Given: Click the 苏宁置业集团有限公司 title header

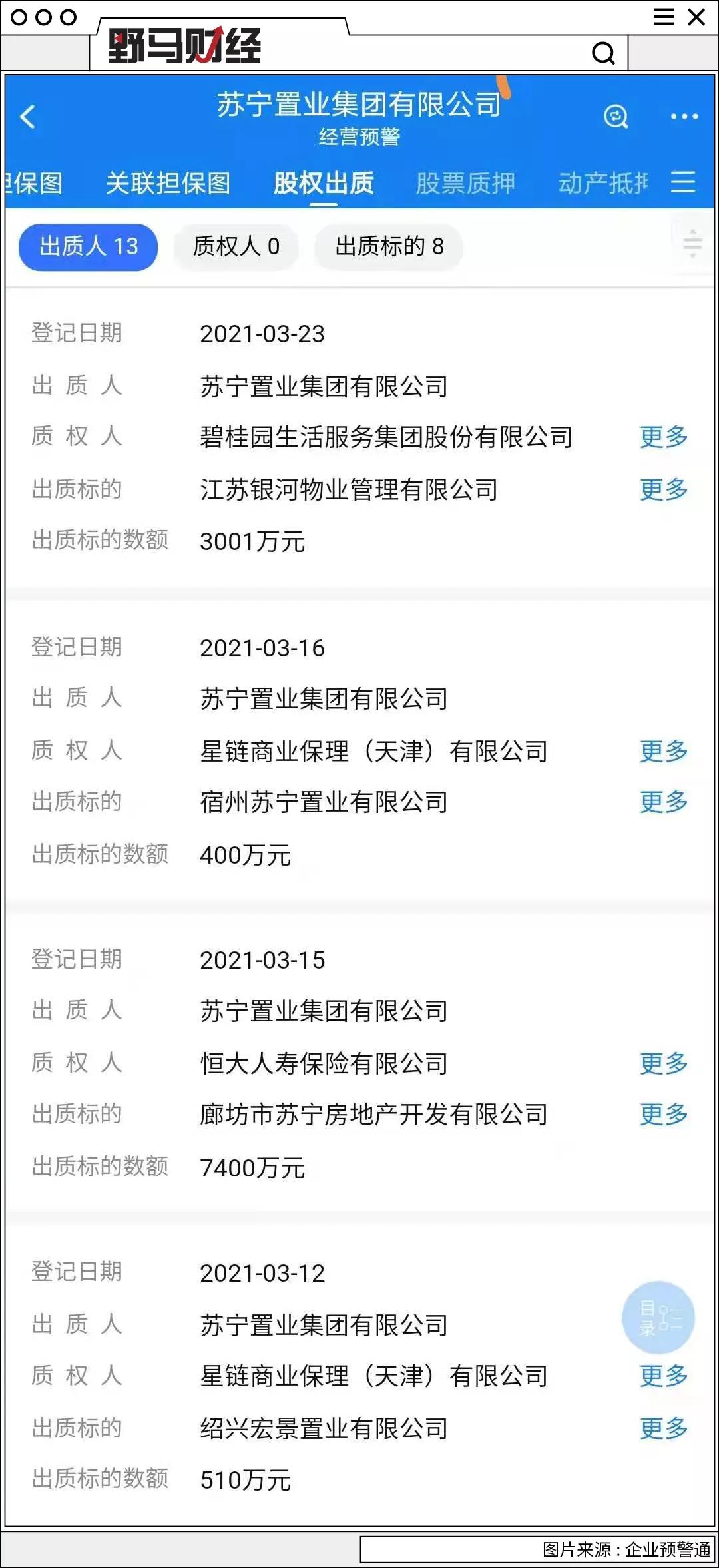Looking at the screenshot, I should 359,103.
